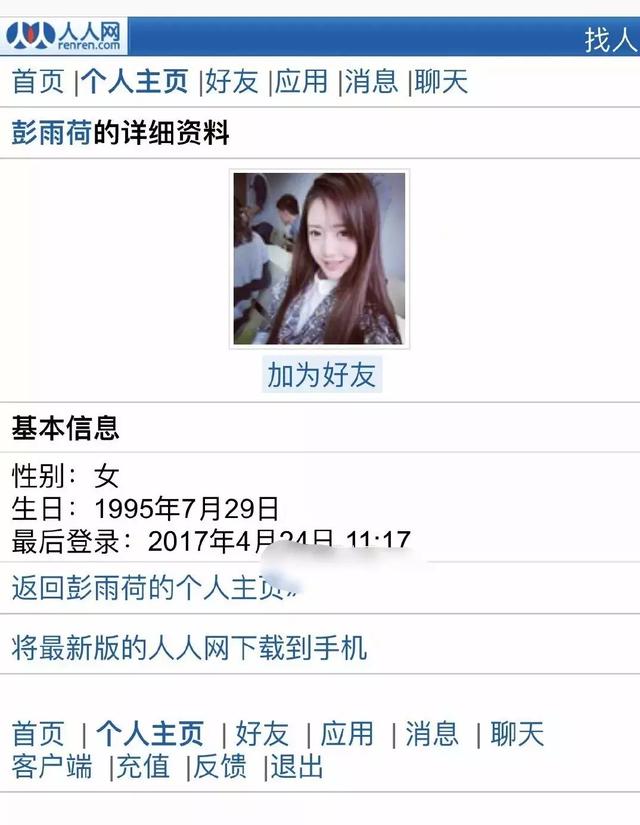
Task: Open the 充值 recharge link
Action: [144, 767]
